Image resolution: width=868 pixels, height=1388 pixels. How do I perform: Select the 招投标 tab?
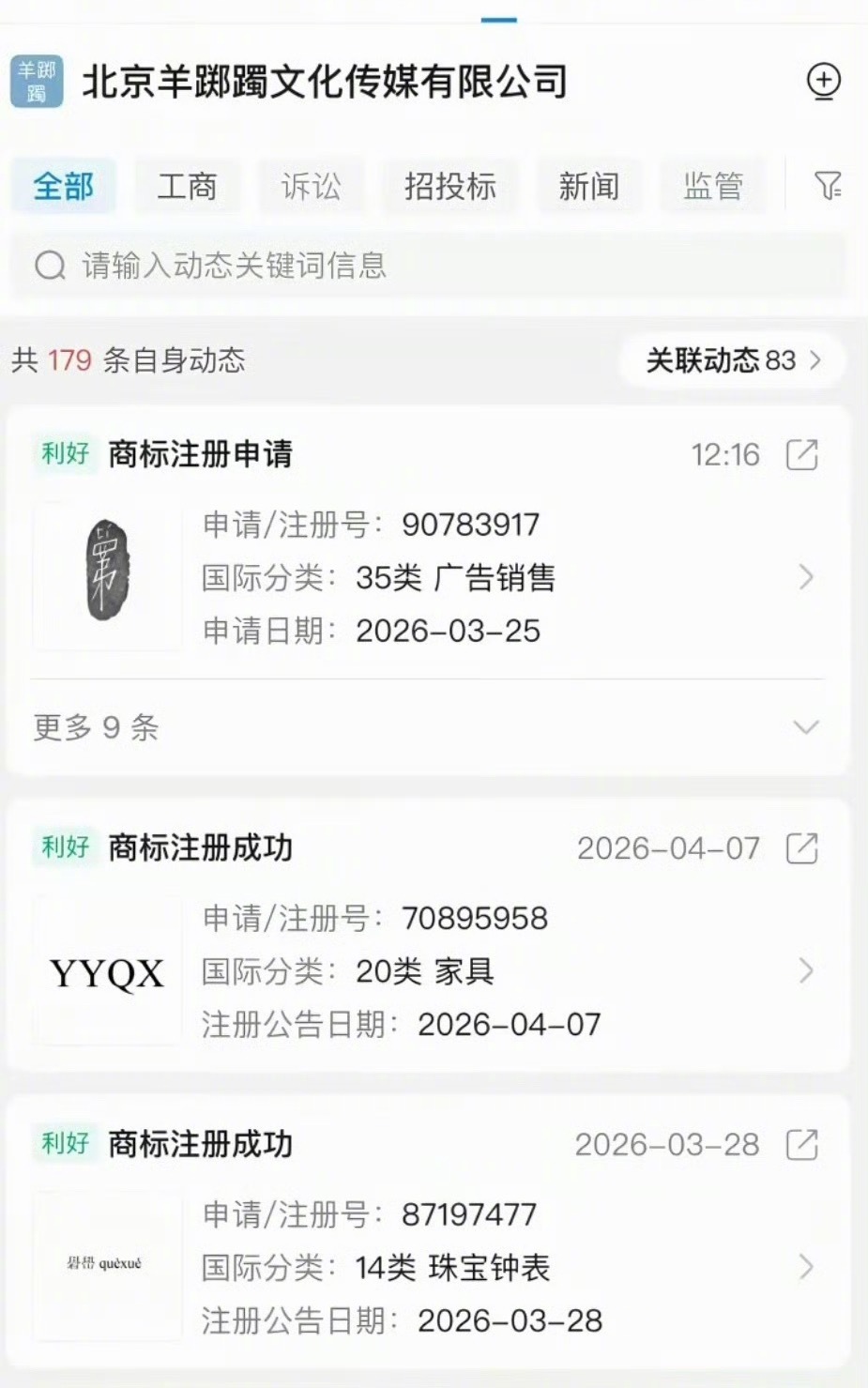449,186
